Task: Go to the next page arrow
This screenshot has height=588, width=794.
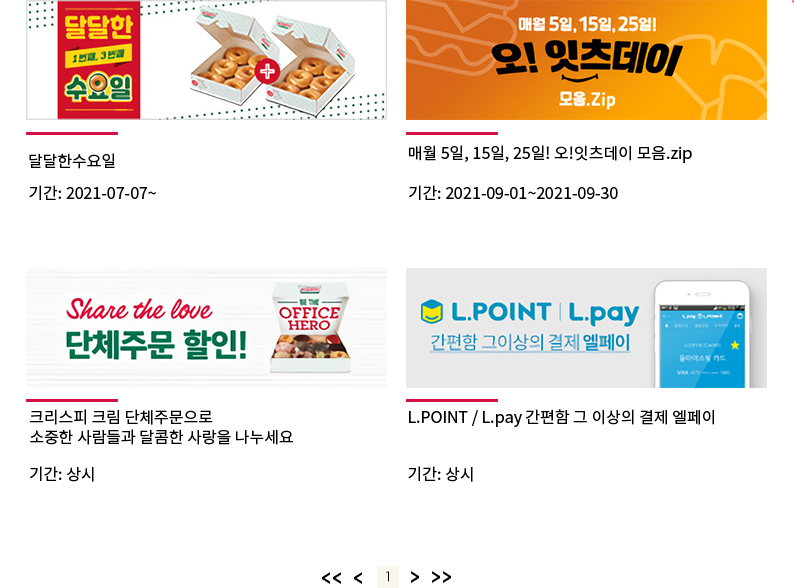Action: [415, 577]
